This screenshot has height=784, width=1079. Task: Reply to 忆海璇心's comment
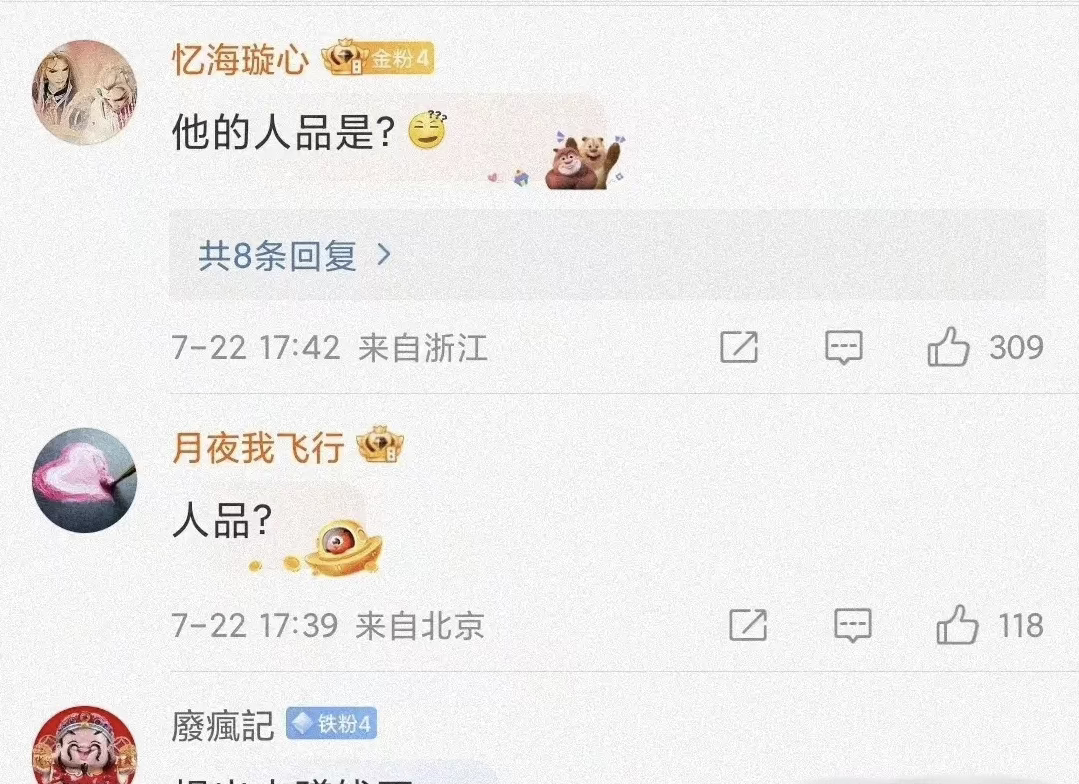tap(844, 347)
